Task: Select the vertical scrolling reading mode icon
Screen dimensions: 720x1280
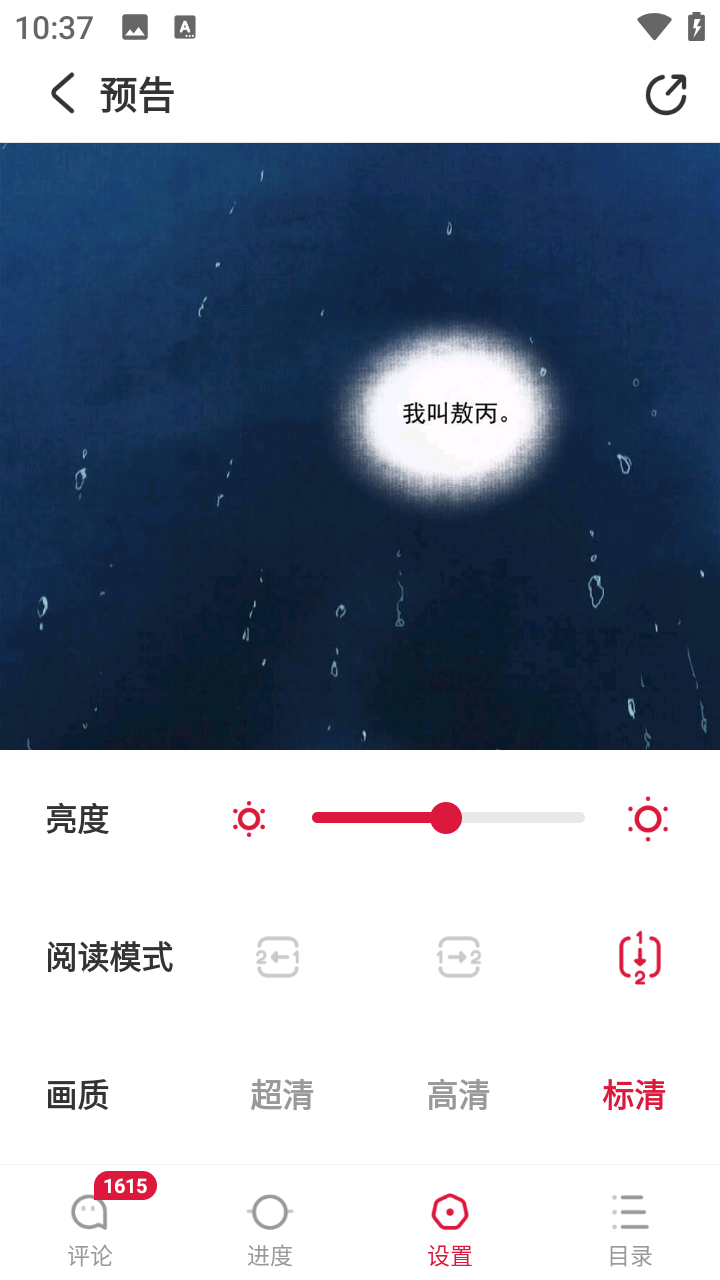Action: click(638, 957)
